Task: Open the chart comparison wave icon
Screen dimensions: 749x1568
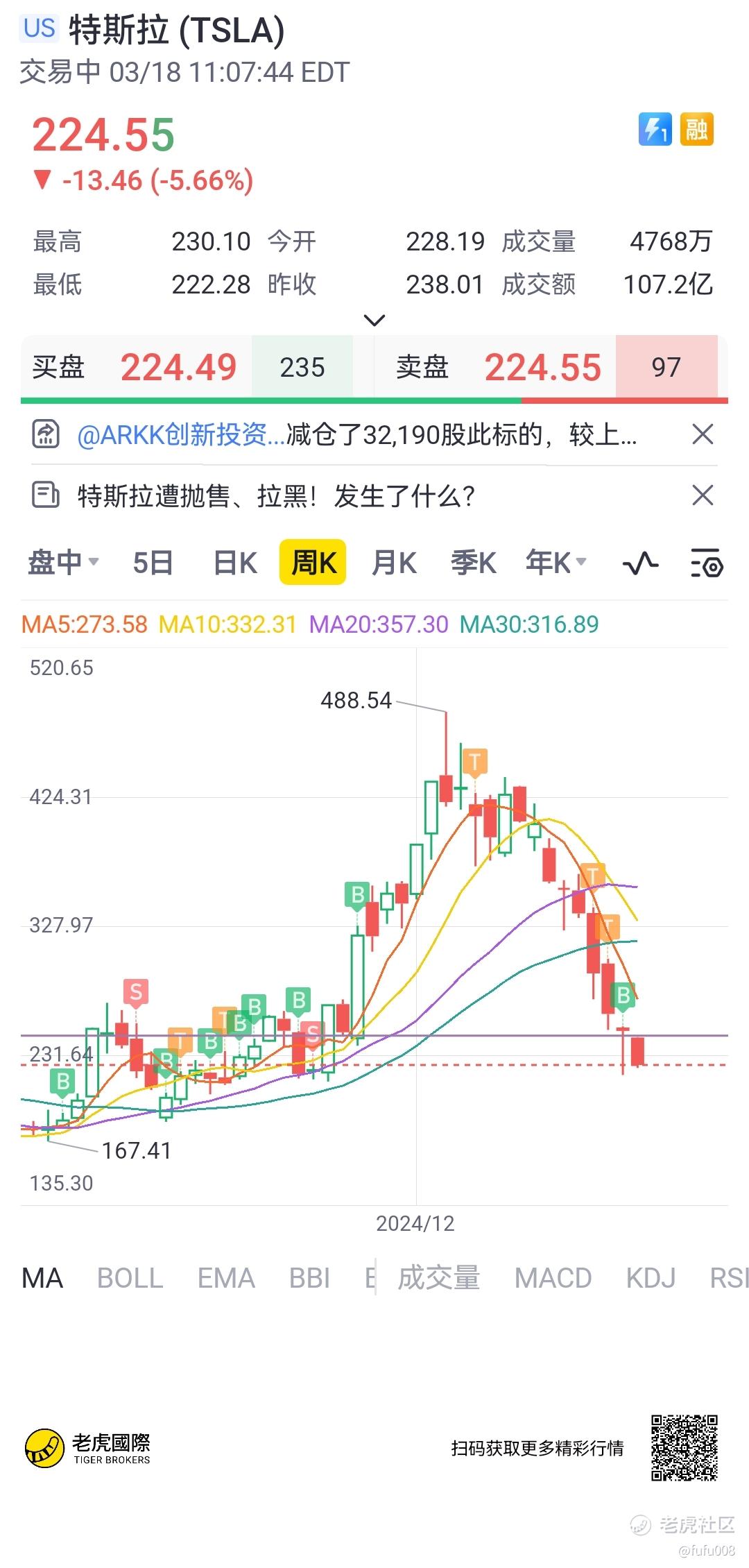Action: (640, 563)
